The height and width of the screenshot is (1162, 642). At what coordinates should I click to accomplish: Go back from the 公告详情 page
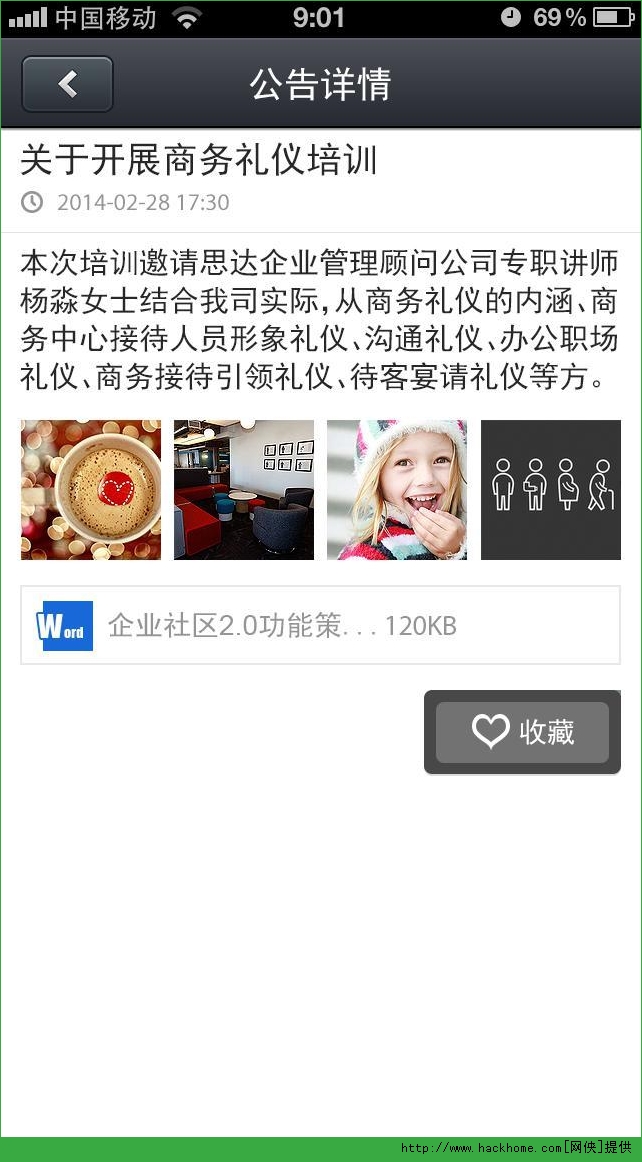(67, 84)
